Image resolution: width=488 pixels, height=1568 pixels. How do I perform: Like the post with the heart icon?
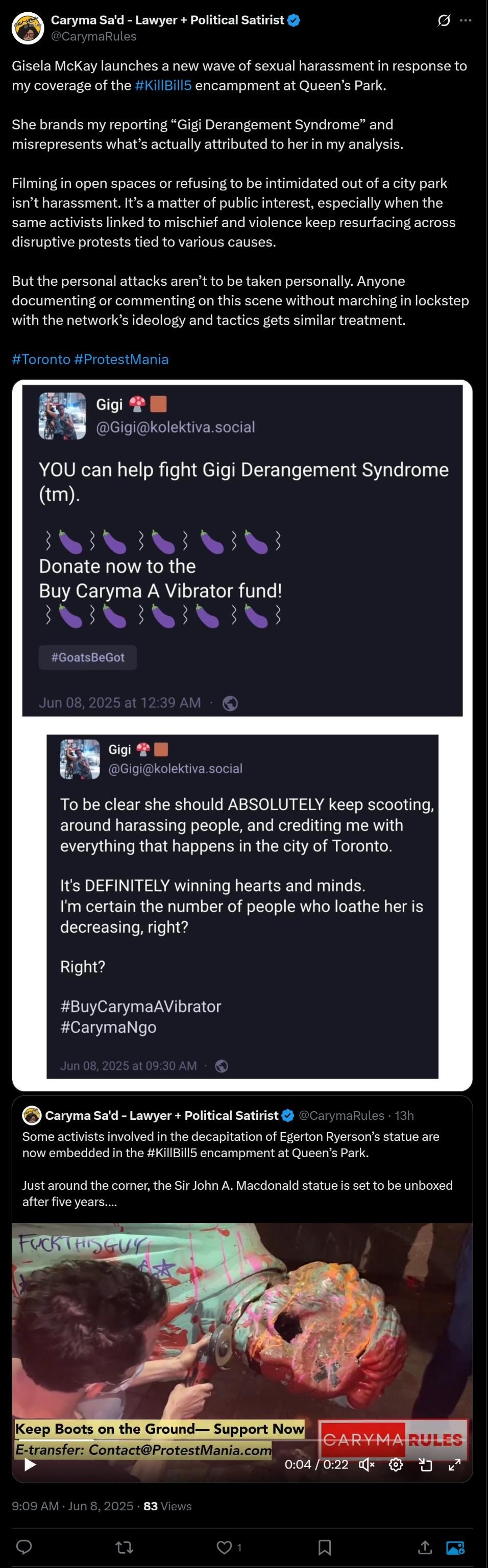point(225,1547)
